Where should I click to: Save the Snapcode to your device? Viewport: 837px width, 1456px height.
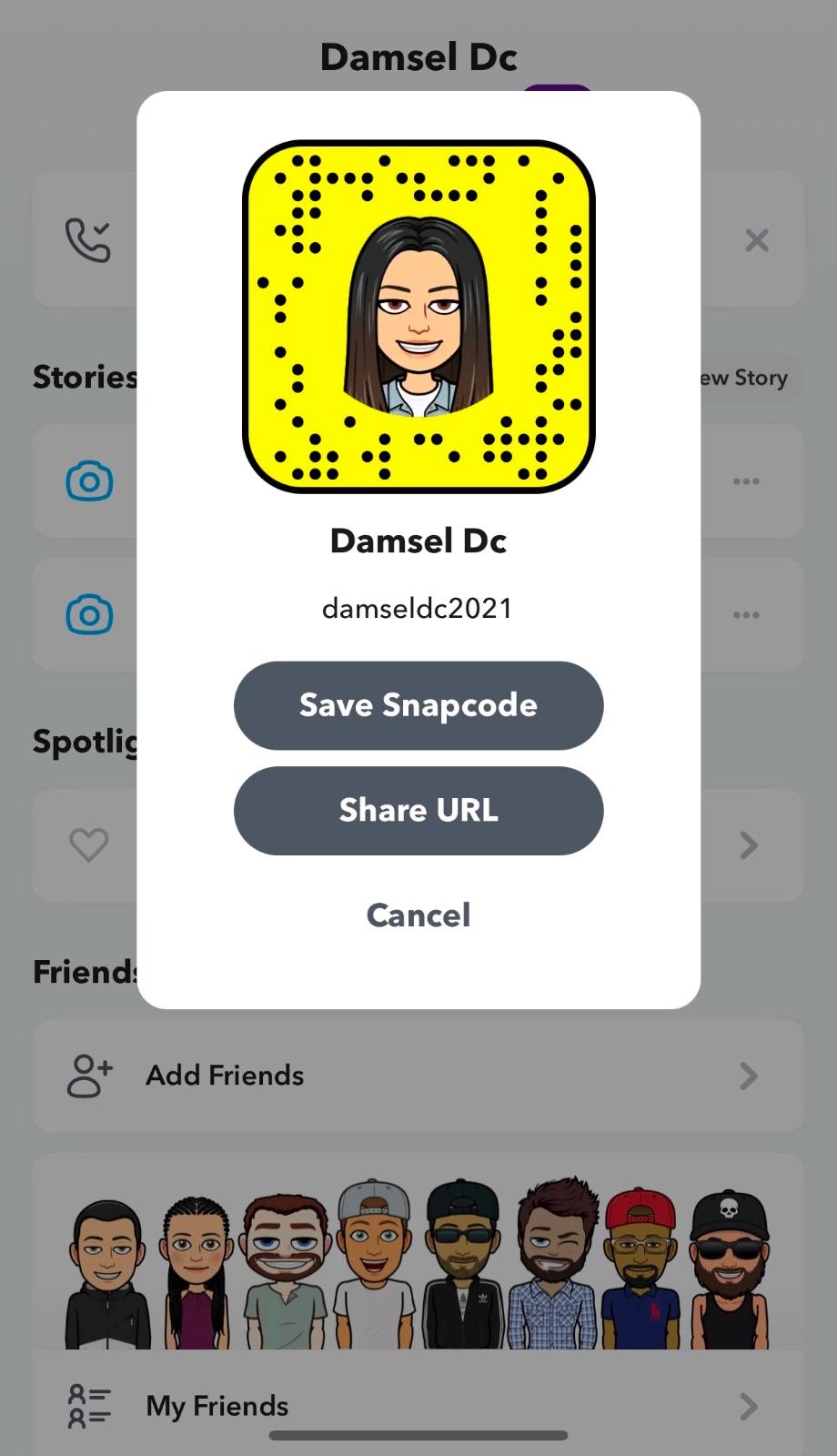418,705
